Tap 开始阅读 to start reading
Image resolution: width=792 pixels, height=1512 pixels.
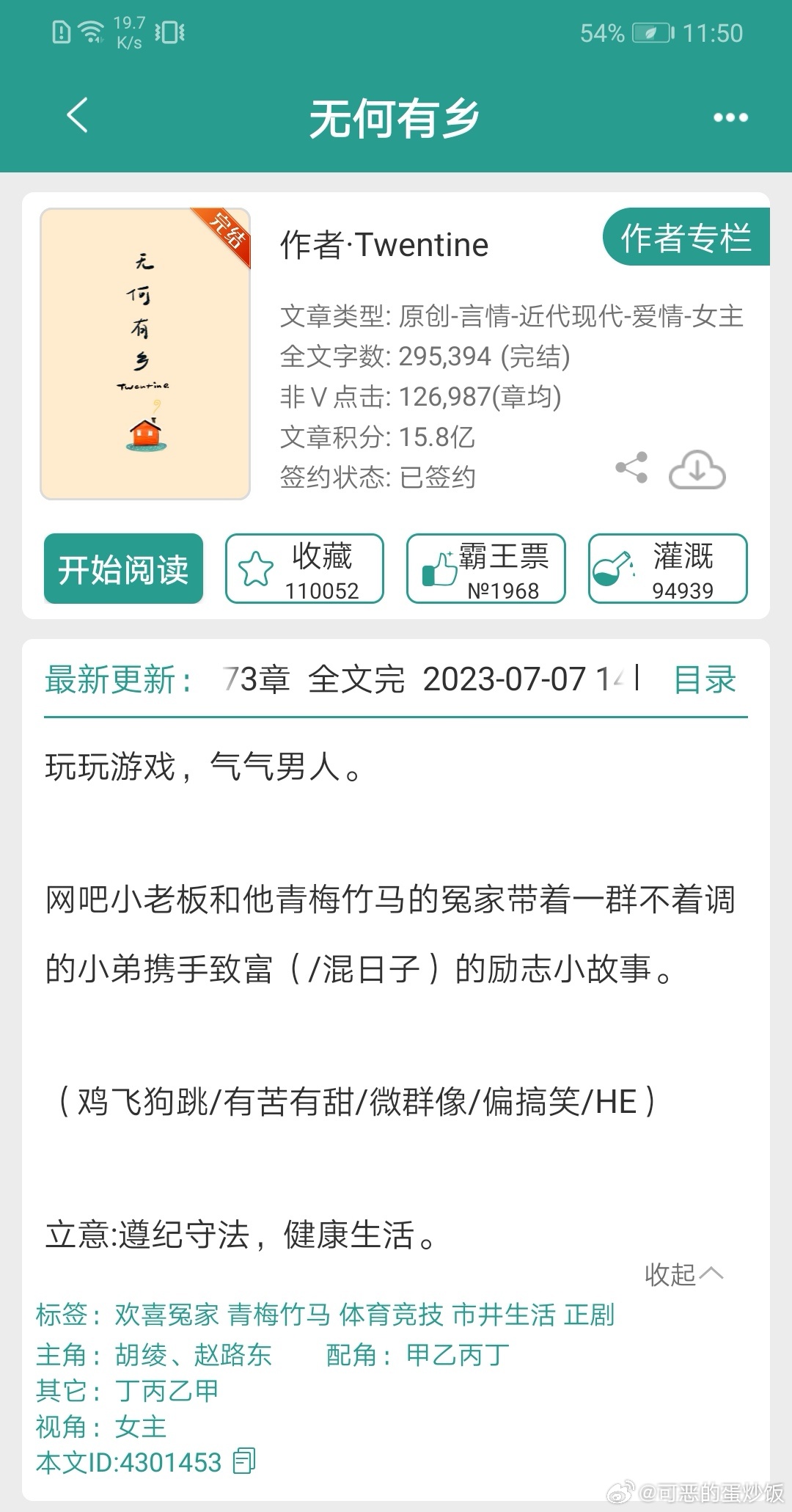[x=123, y=569]
